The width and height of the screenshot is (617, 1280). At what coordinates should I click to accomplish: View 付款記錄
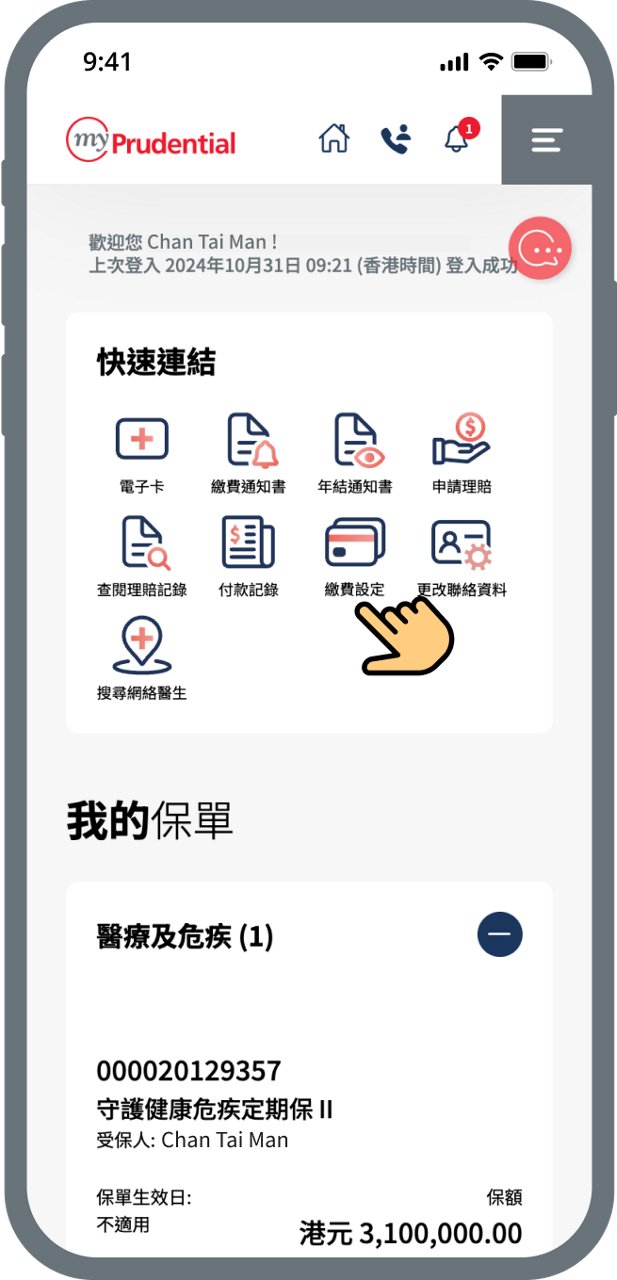[x=248, y=556]
